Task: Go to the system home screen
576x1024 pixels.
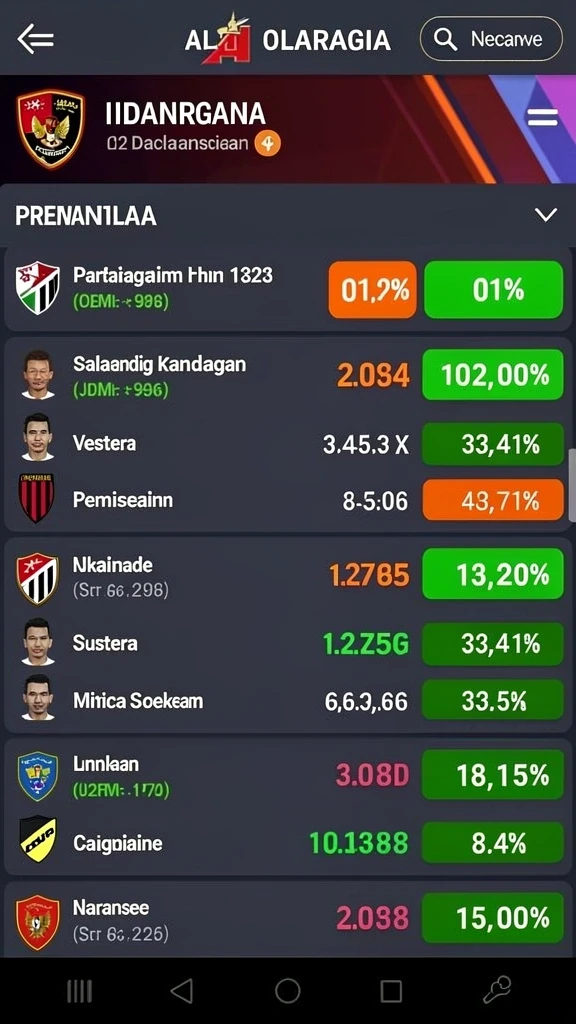Action: [x=287, y=991]
